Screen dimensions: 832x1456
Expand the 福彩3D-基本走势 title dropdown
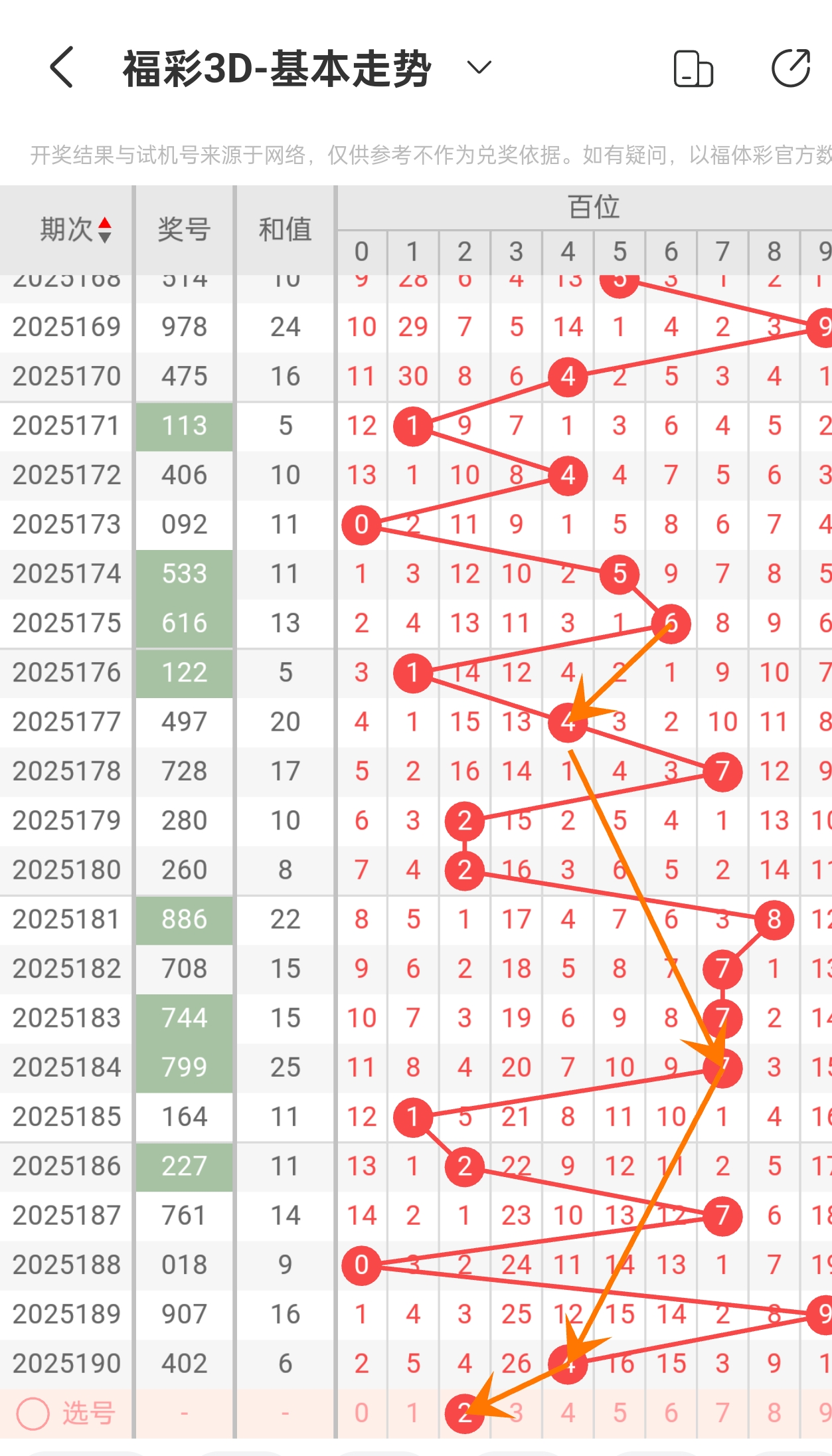478,68
